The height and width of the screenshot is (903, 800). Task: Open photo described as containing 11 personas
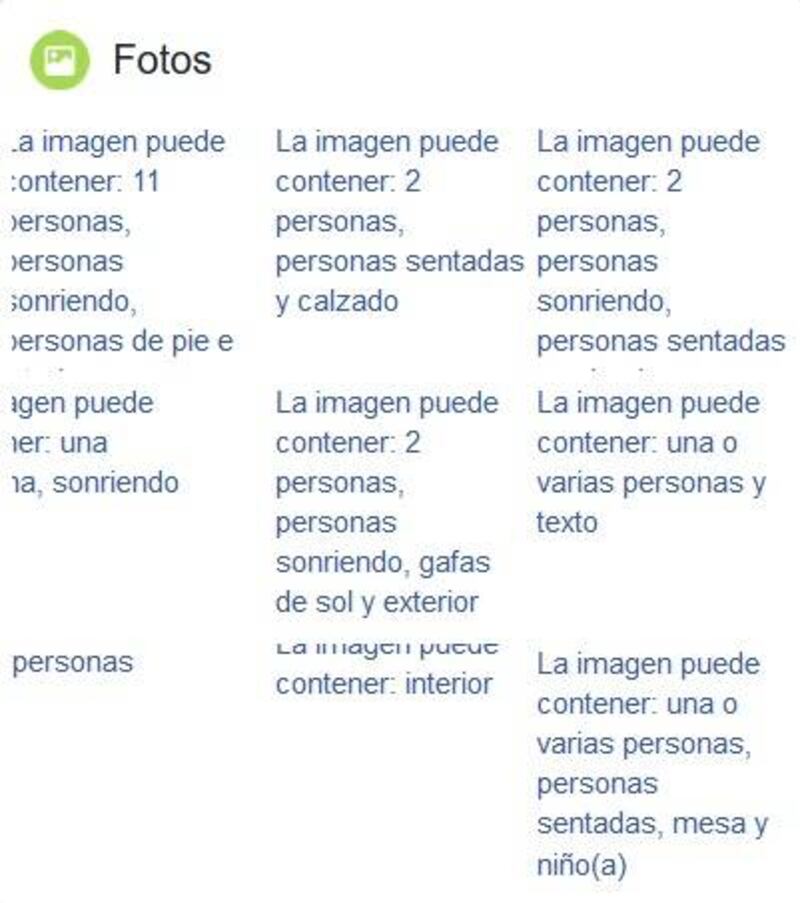120,241
